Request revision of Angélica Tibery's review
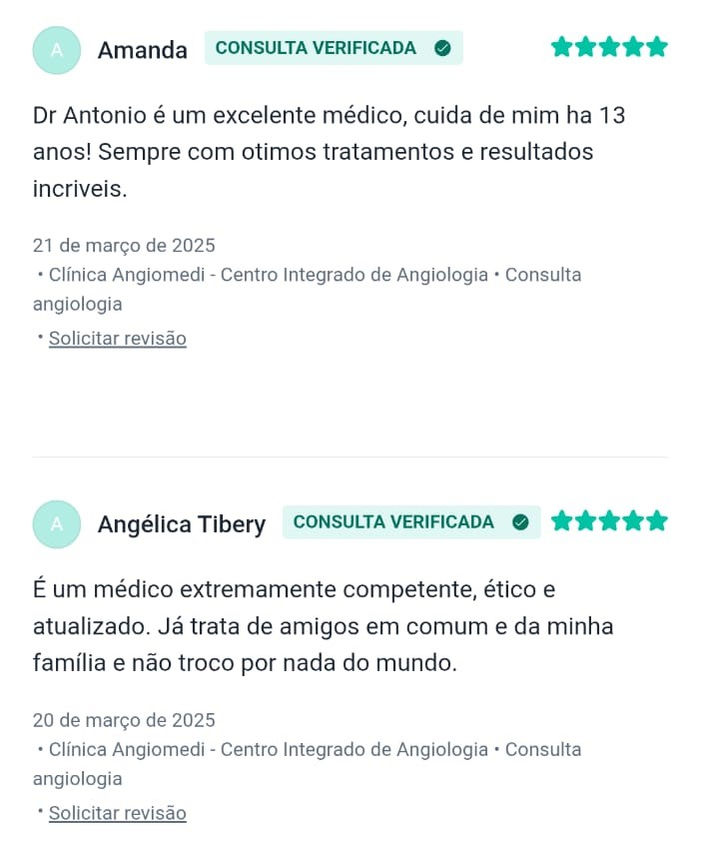701x851 pixels. pos(117,813)
